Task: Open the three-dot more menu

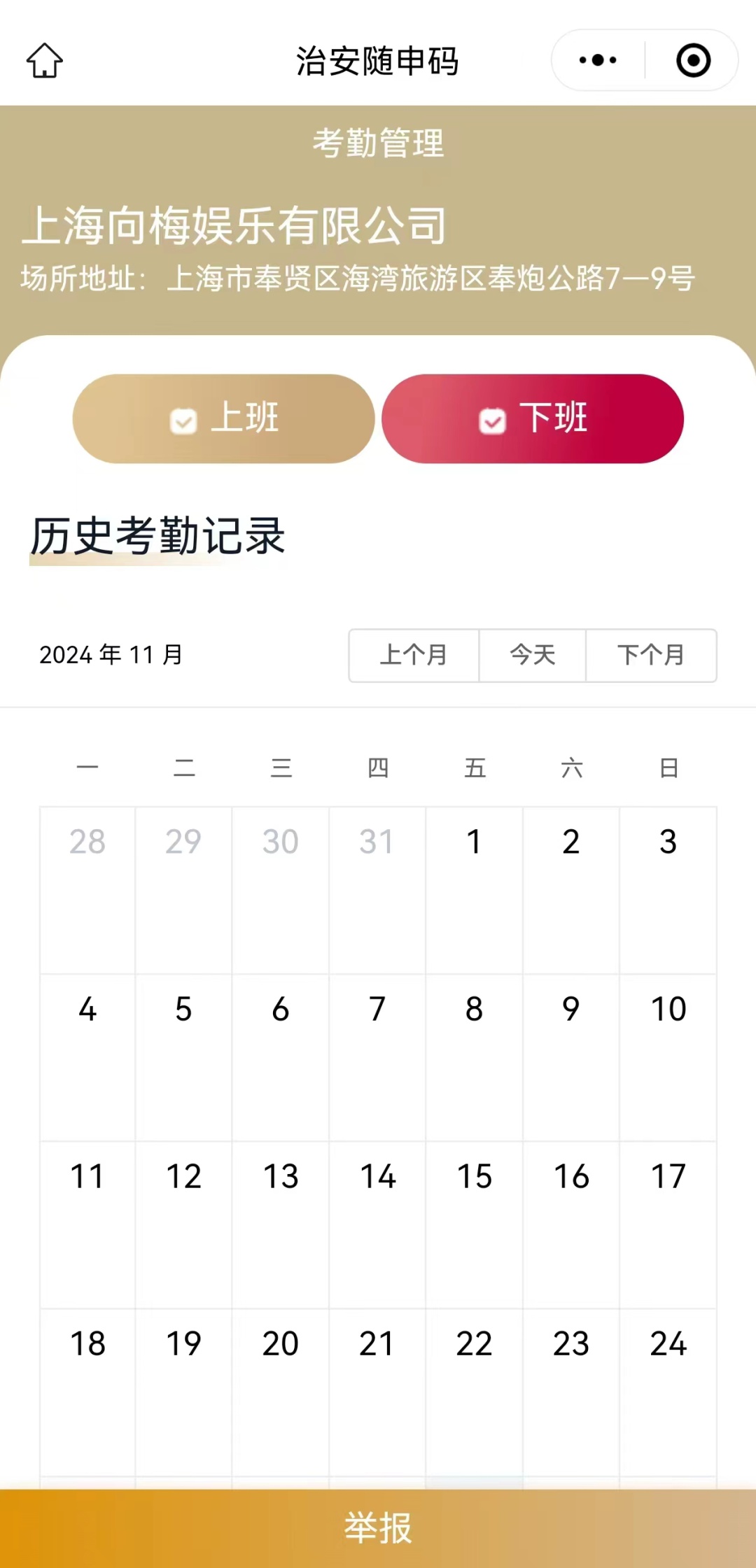Action: (598, 61)
